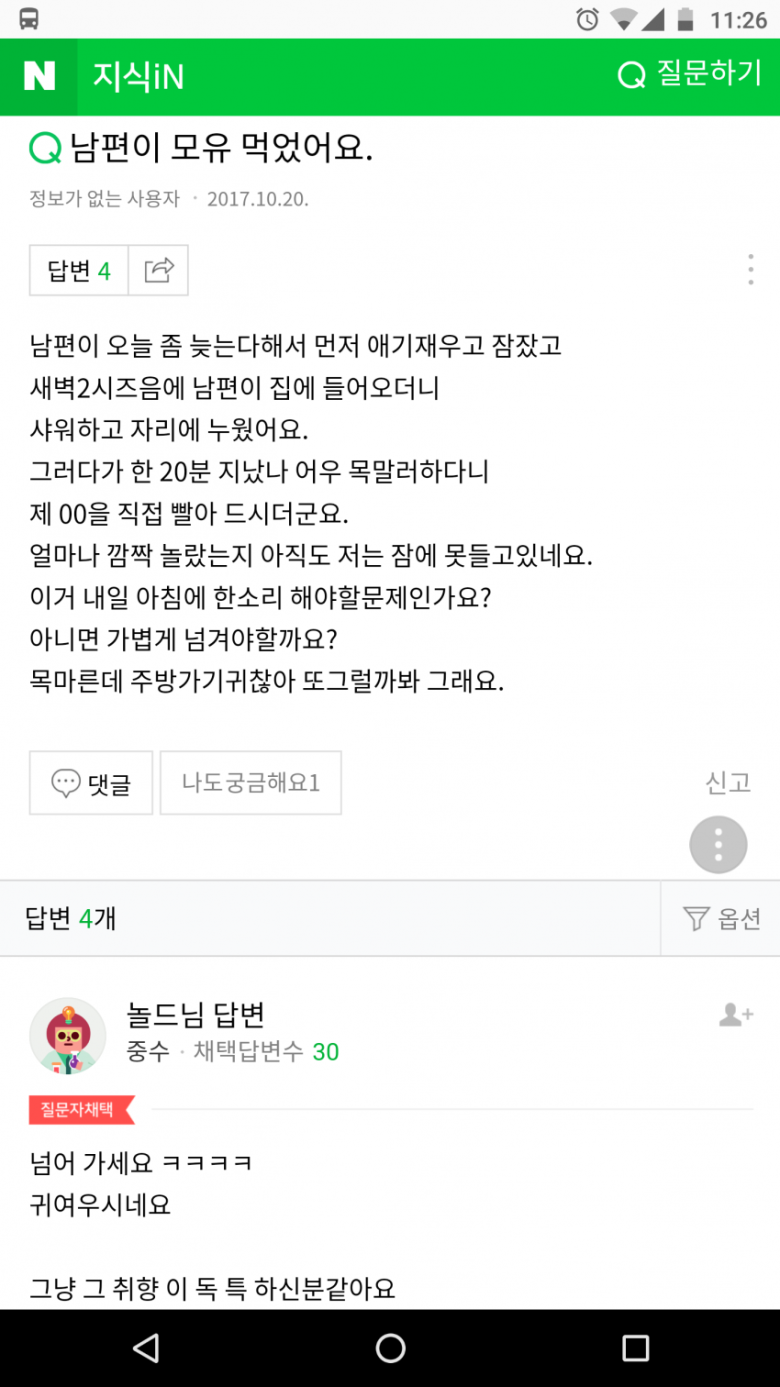Open the Naver N home logo
The height and width of the screenshot is (1387, 780).
pos(39,76)
